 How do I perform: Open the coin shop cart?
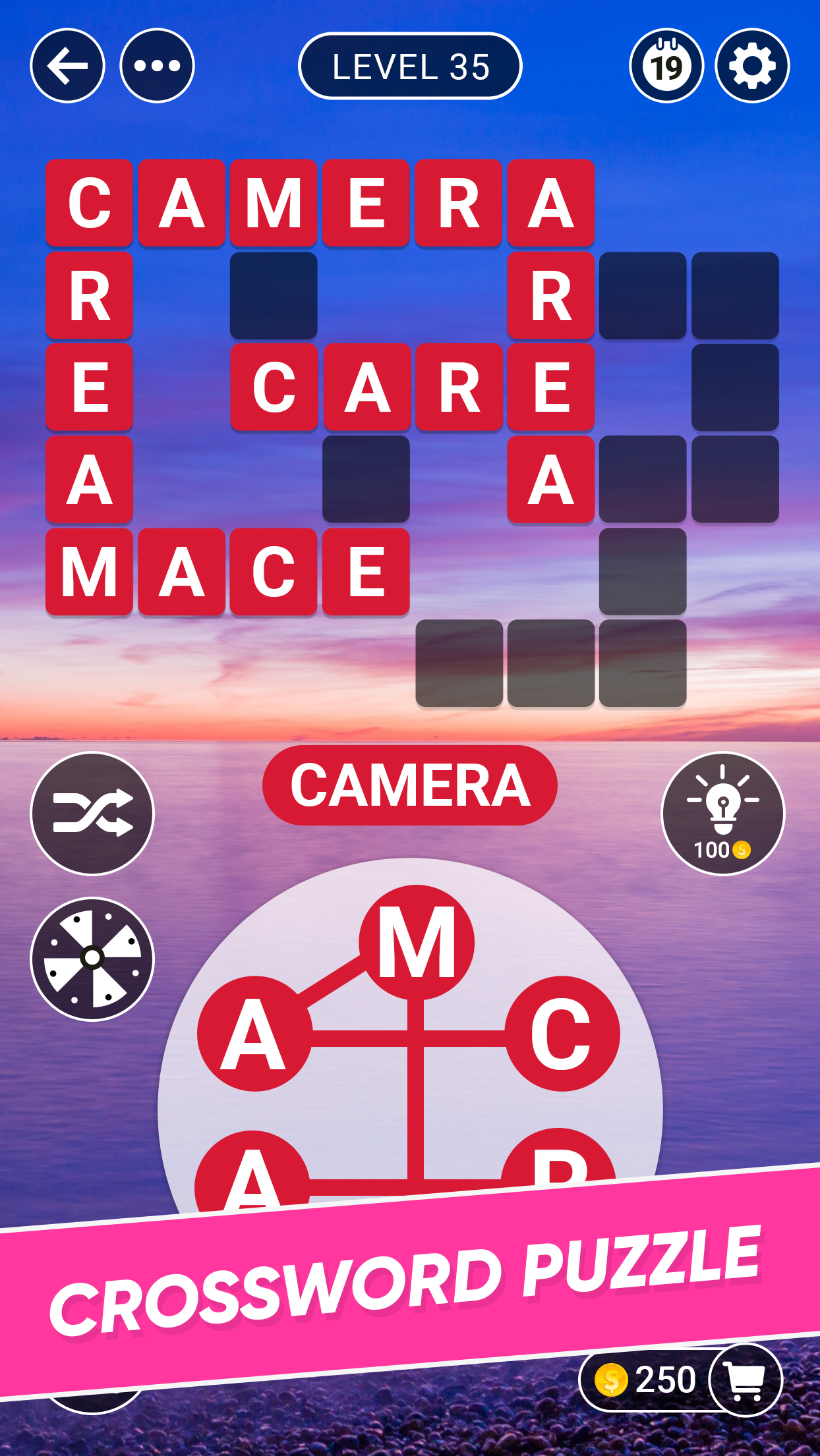pyautogui.click(x=746, y=1379)
